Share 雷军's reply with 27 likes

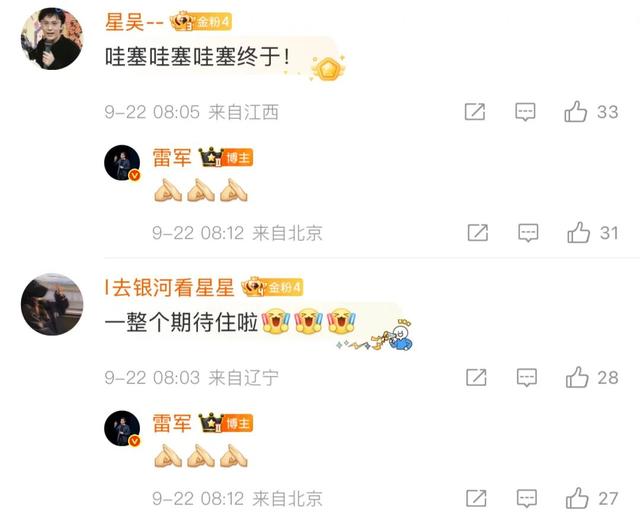[x=478, y=498]
